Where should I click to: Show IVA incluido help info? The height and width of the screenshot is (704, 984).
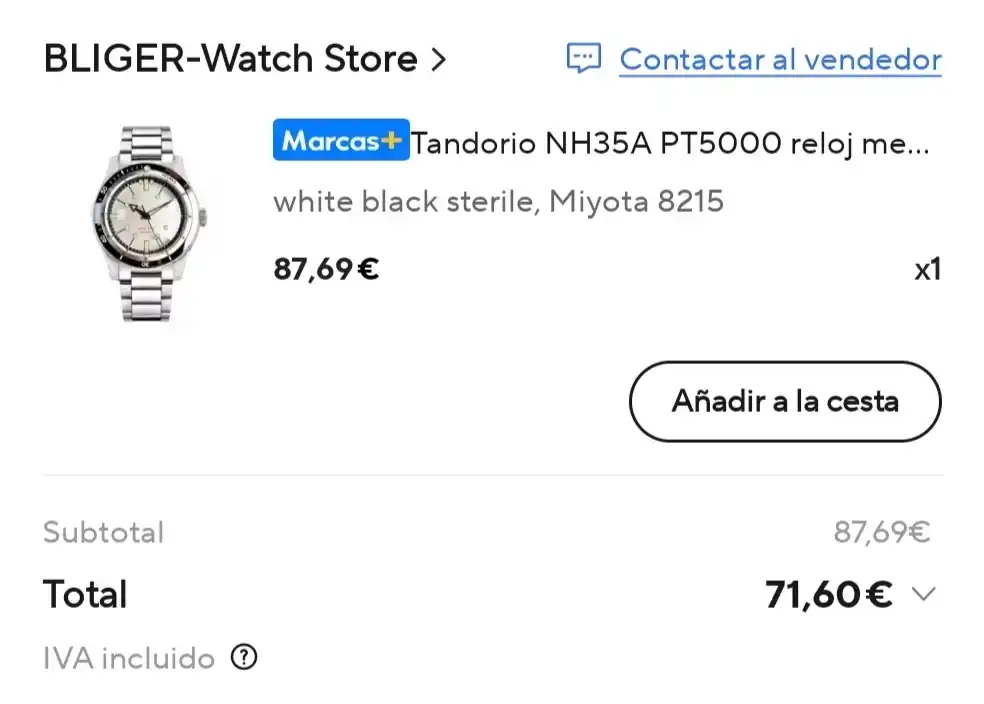244,658
